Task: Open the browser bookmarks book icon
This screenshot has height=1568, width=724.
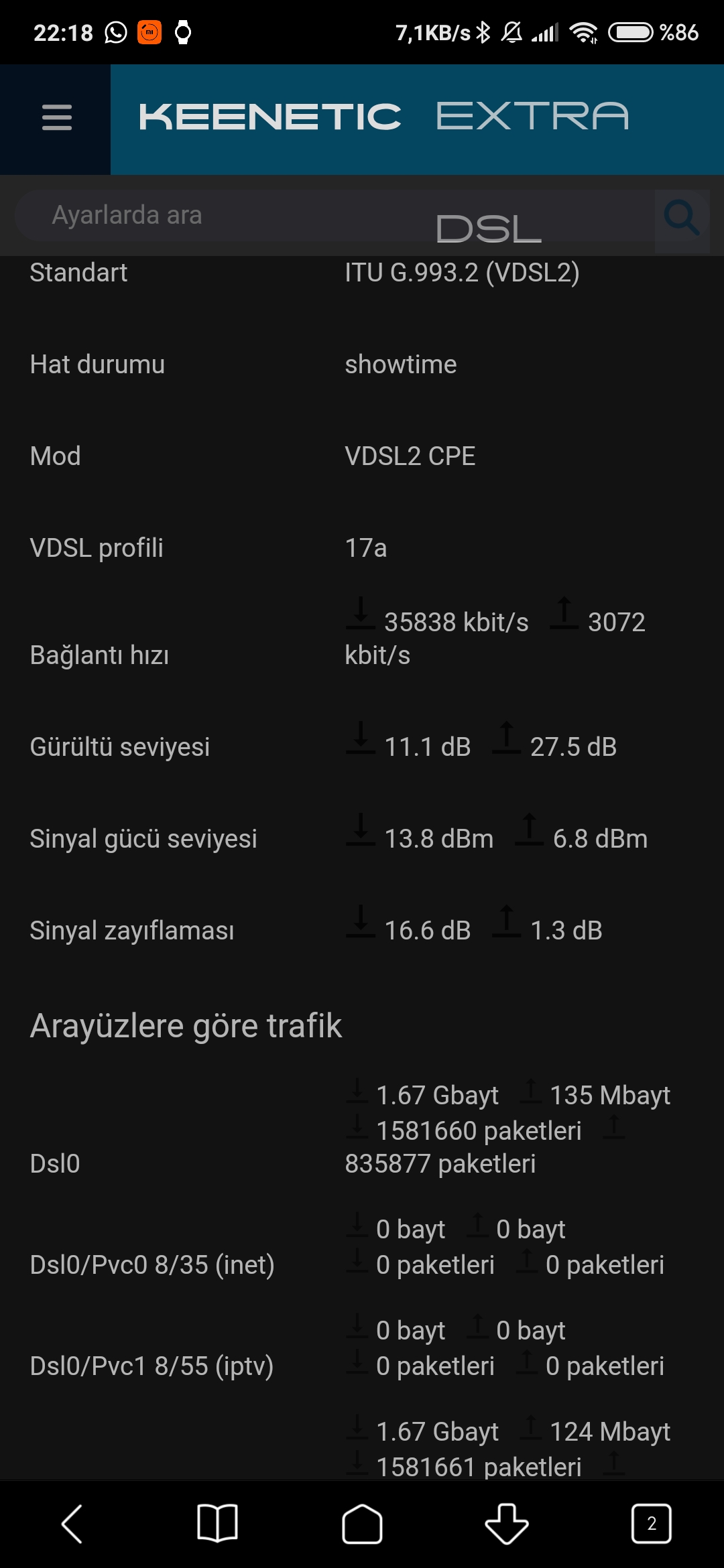Action: [217, 1524]
